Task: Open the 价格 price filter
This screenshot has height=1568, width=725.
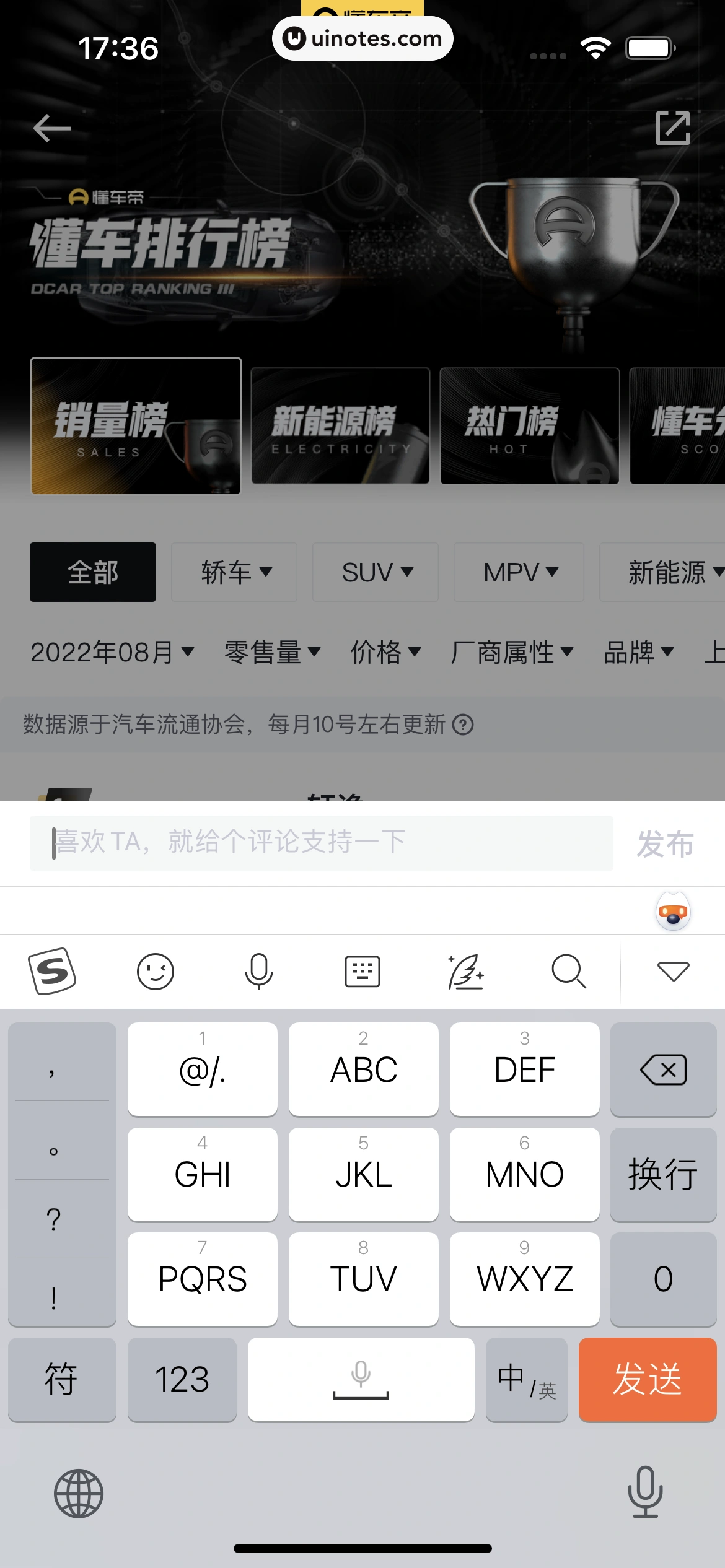Action: [x=385, y=652]
